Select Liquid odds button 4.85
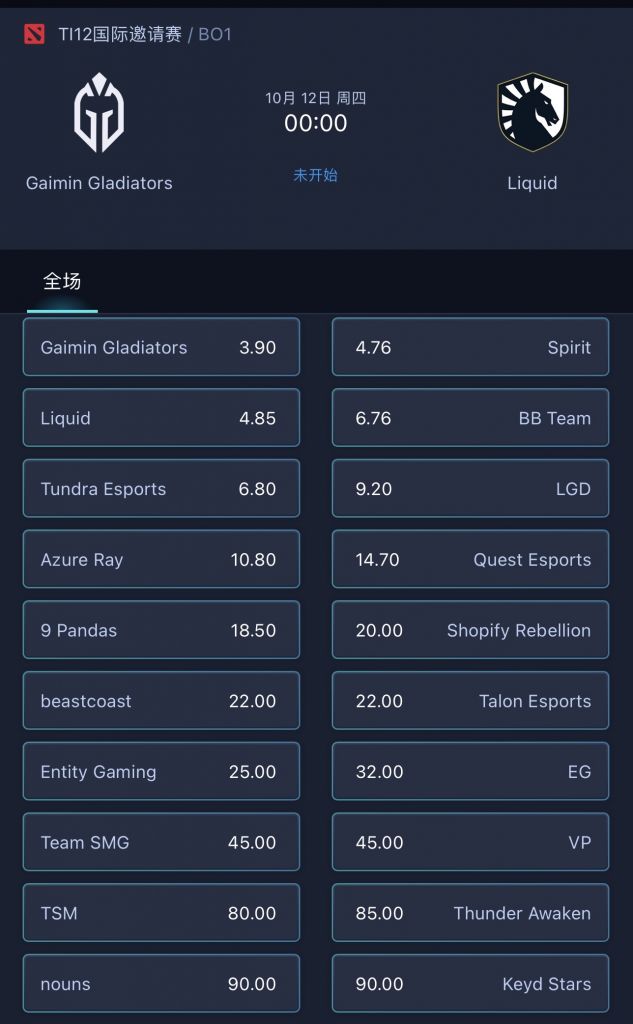 pyautogui.click(x=161, y=418)
